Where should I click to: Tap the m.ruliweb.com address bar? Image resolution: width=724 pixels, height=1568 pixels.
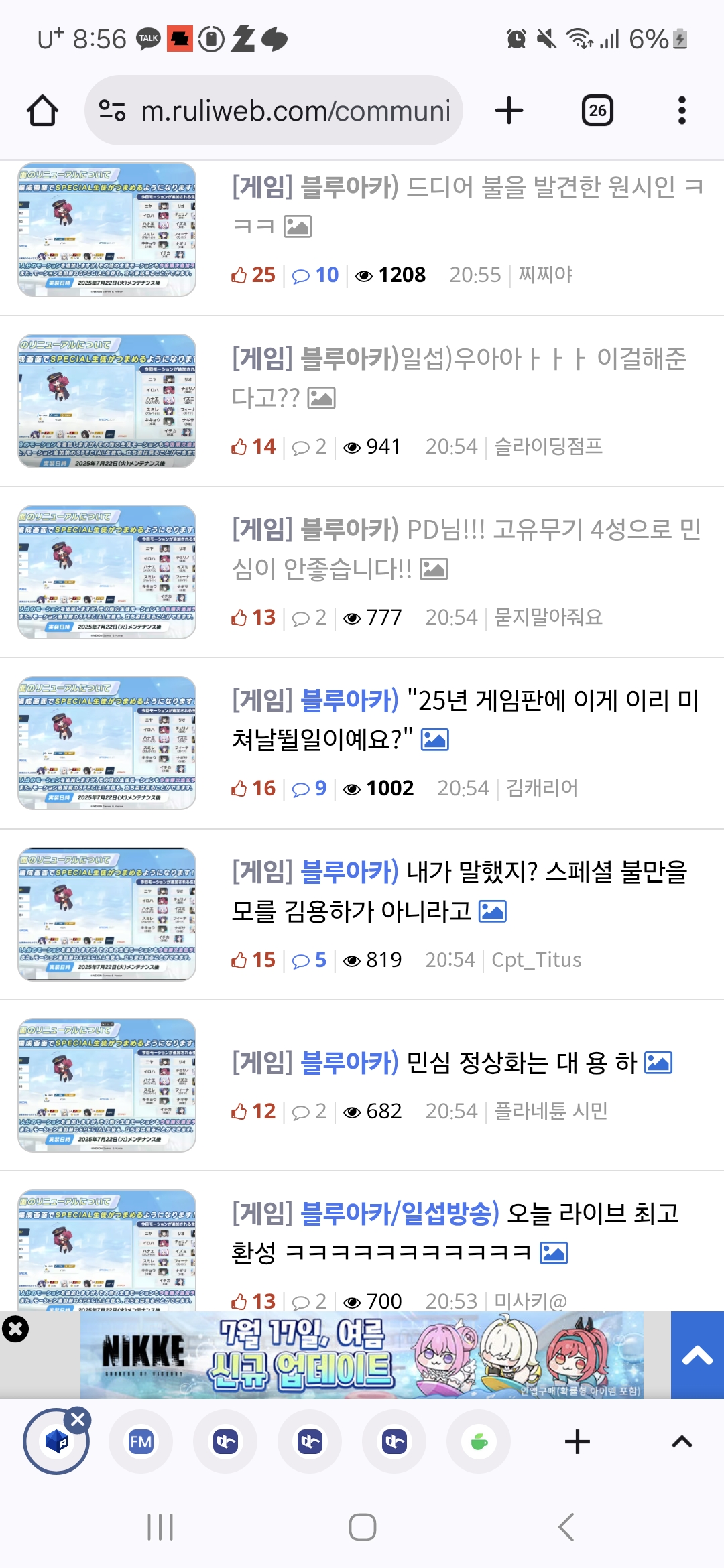pyautogui.click(x=274, y=111)
